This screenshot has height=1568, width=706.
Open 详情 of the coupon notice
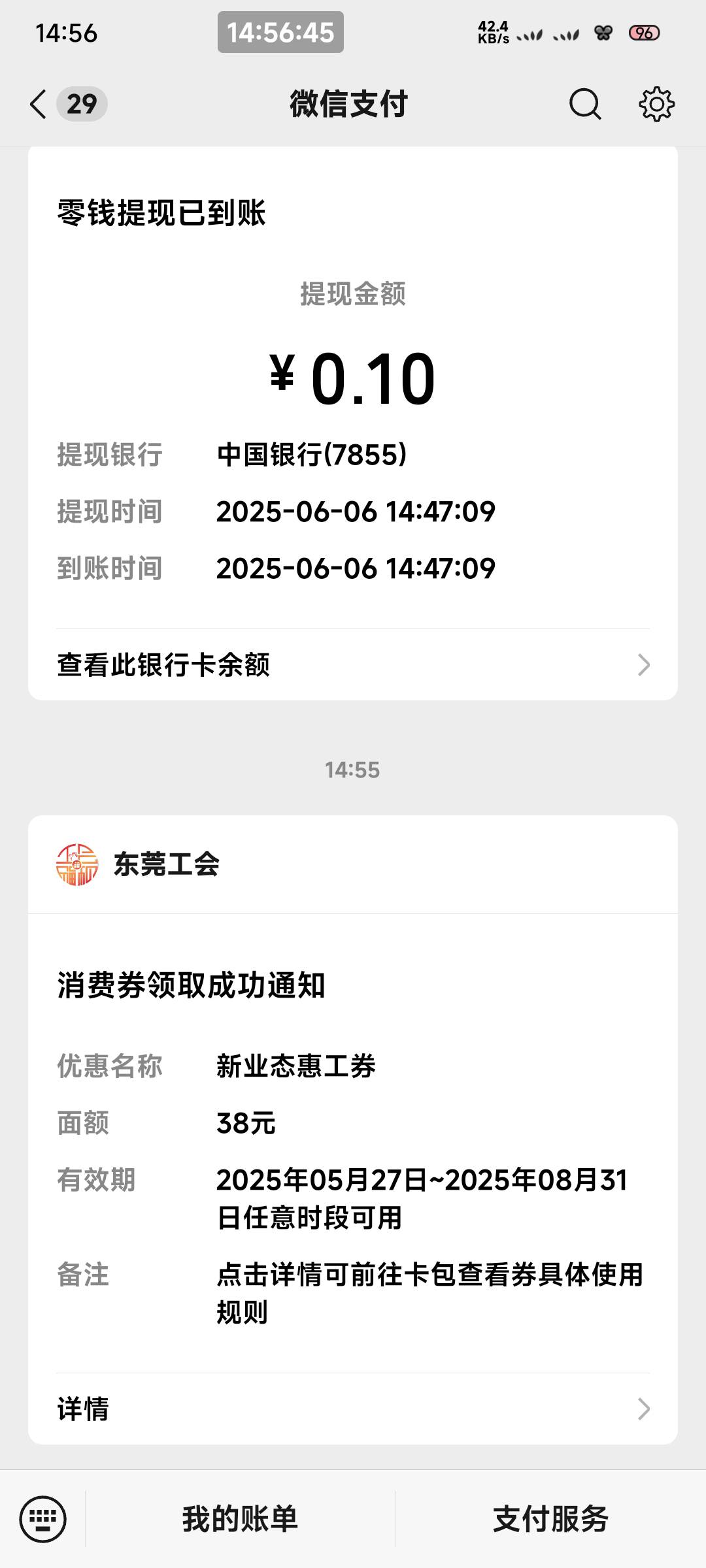click(x=353, y=1409)
